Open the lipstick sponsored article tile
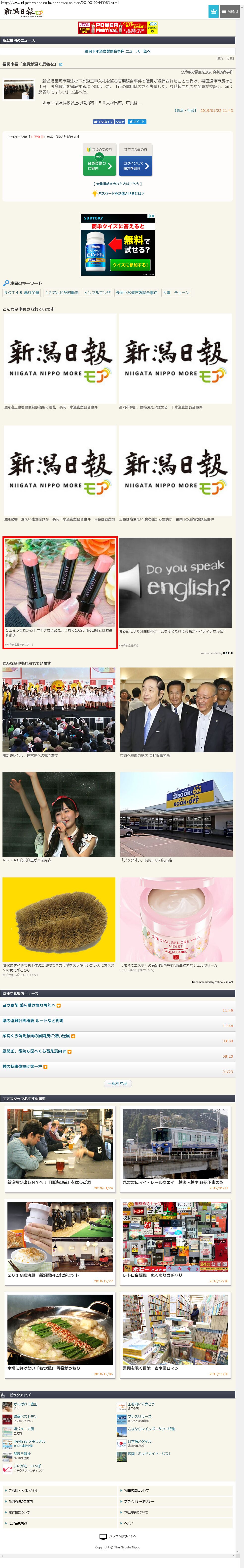This screenshot has height=1568, width=244. tap(60, 592)
